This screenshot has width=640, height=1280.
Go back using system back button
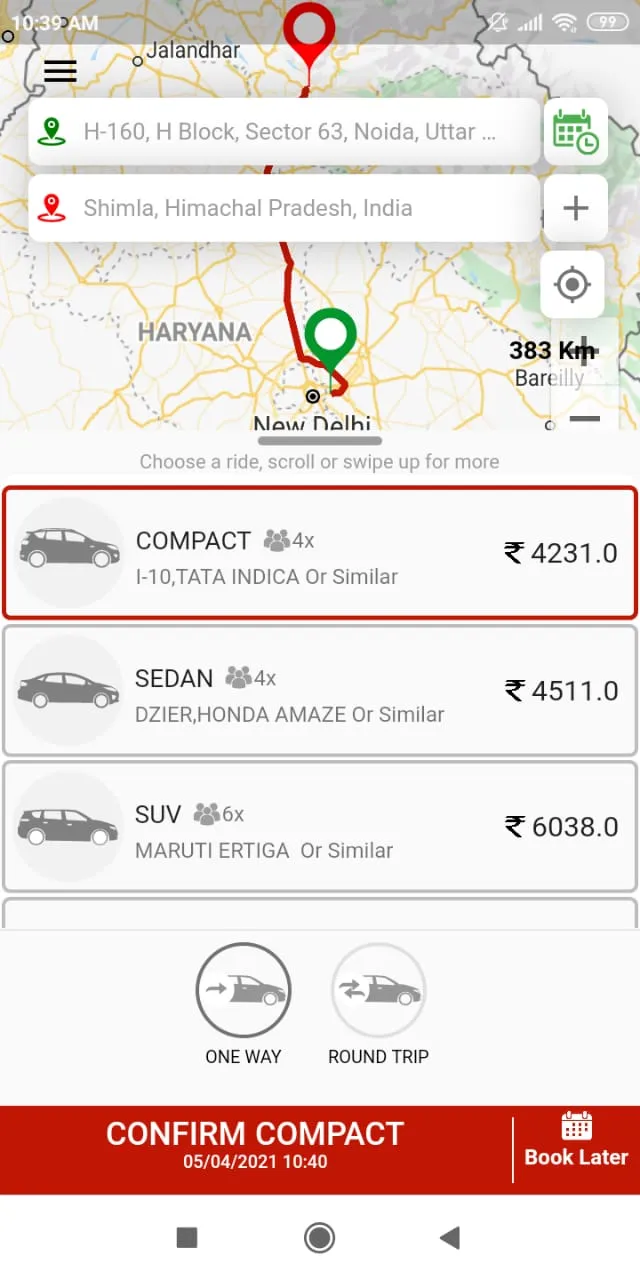pos(449,1238)
